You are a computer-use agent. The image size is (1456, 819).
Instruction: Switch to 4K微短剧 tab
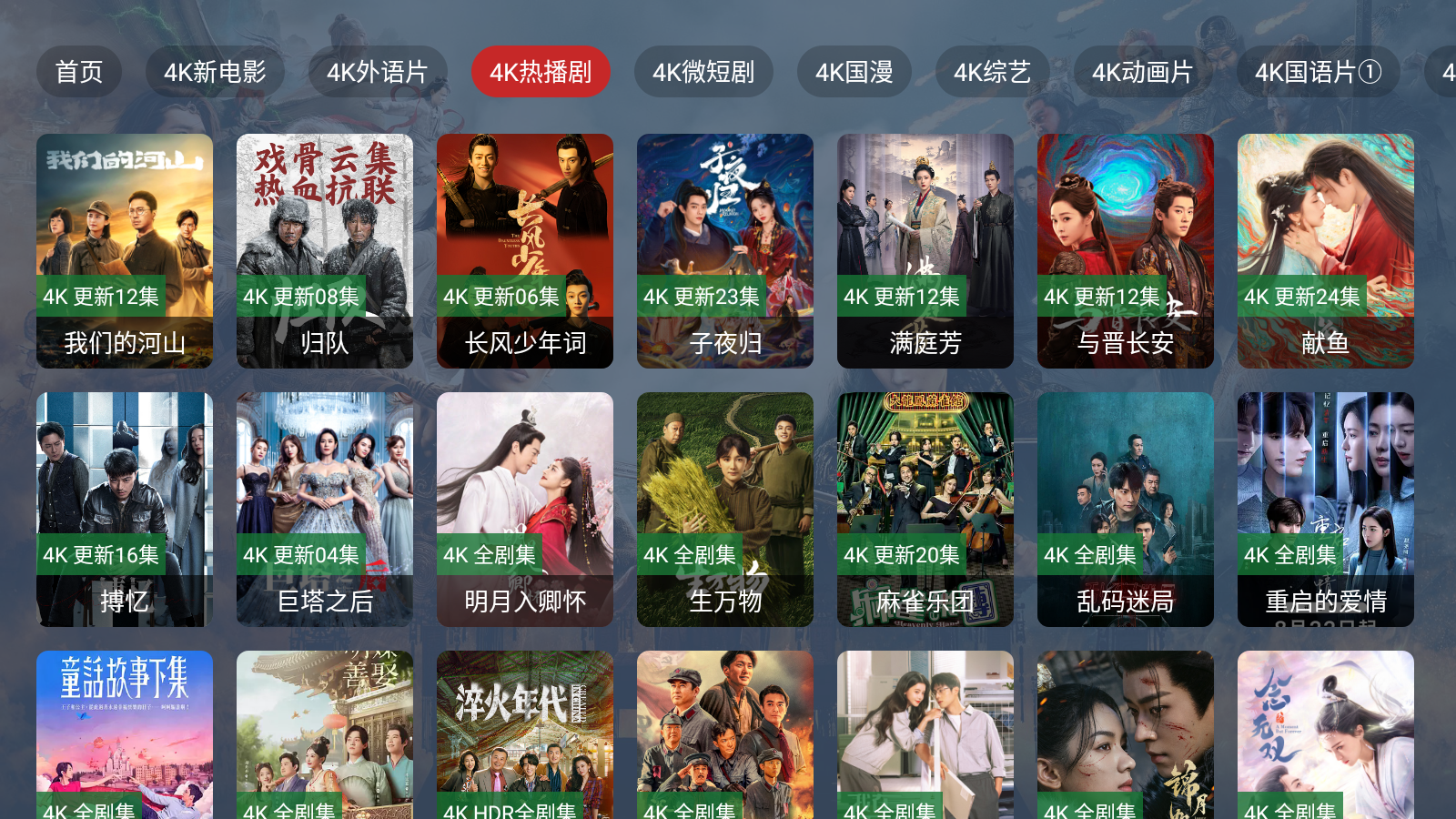[703, 72]
